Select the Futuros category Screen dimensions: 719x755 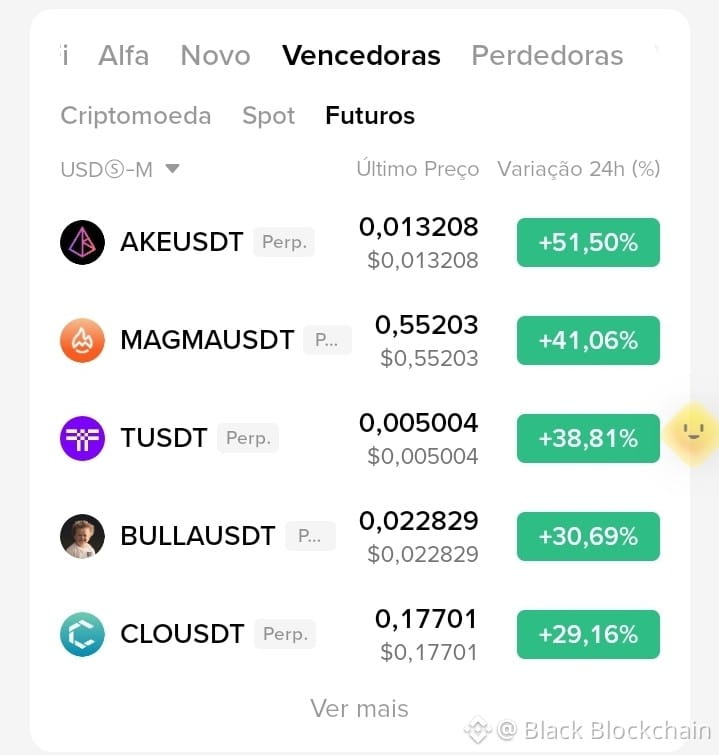tap(370, 116)
